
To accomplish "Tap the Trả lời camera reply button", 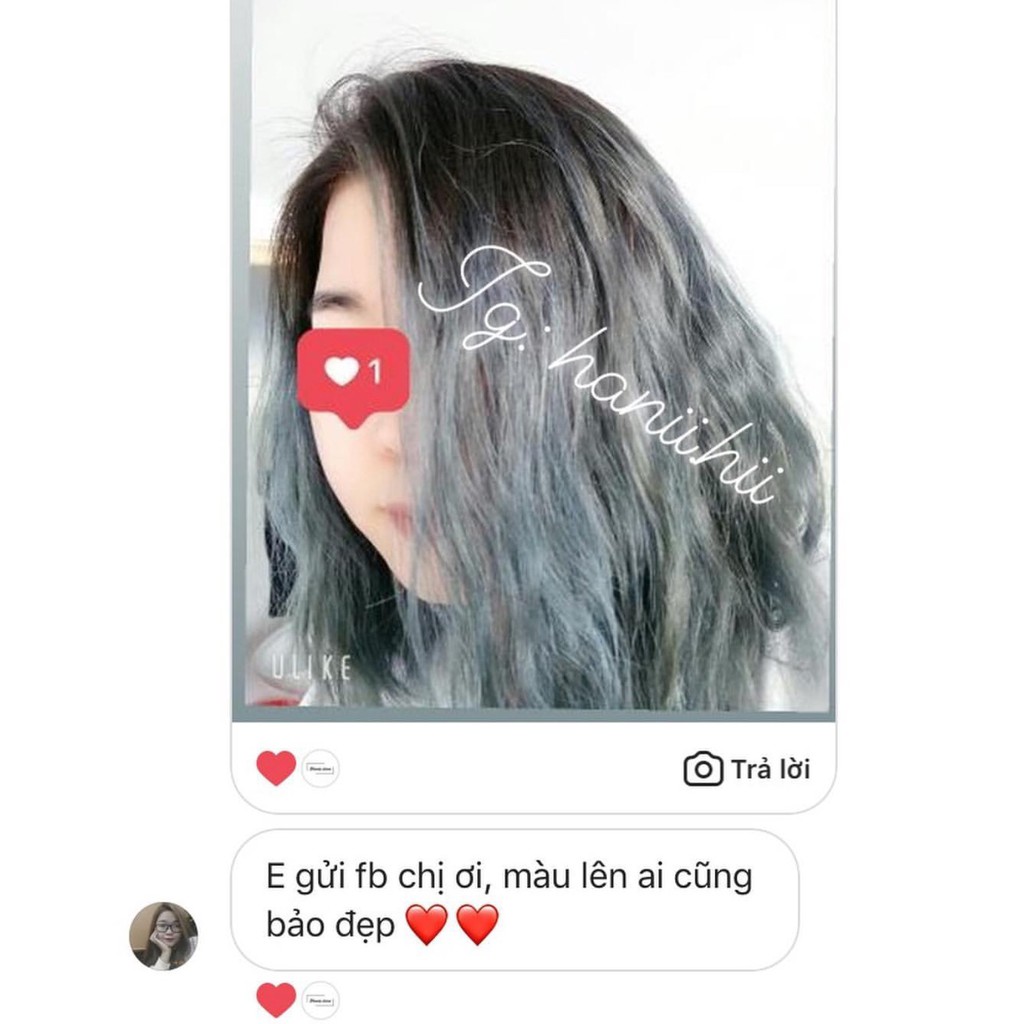I will click(747, 769).
